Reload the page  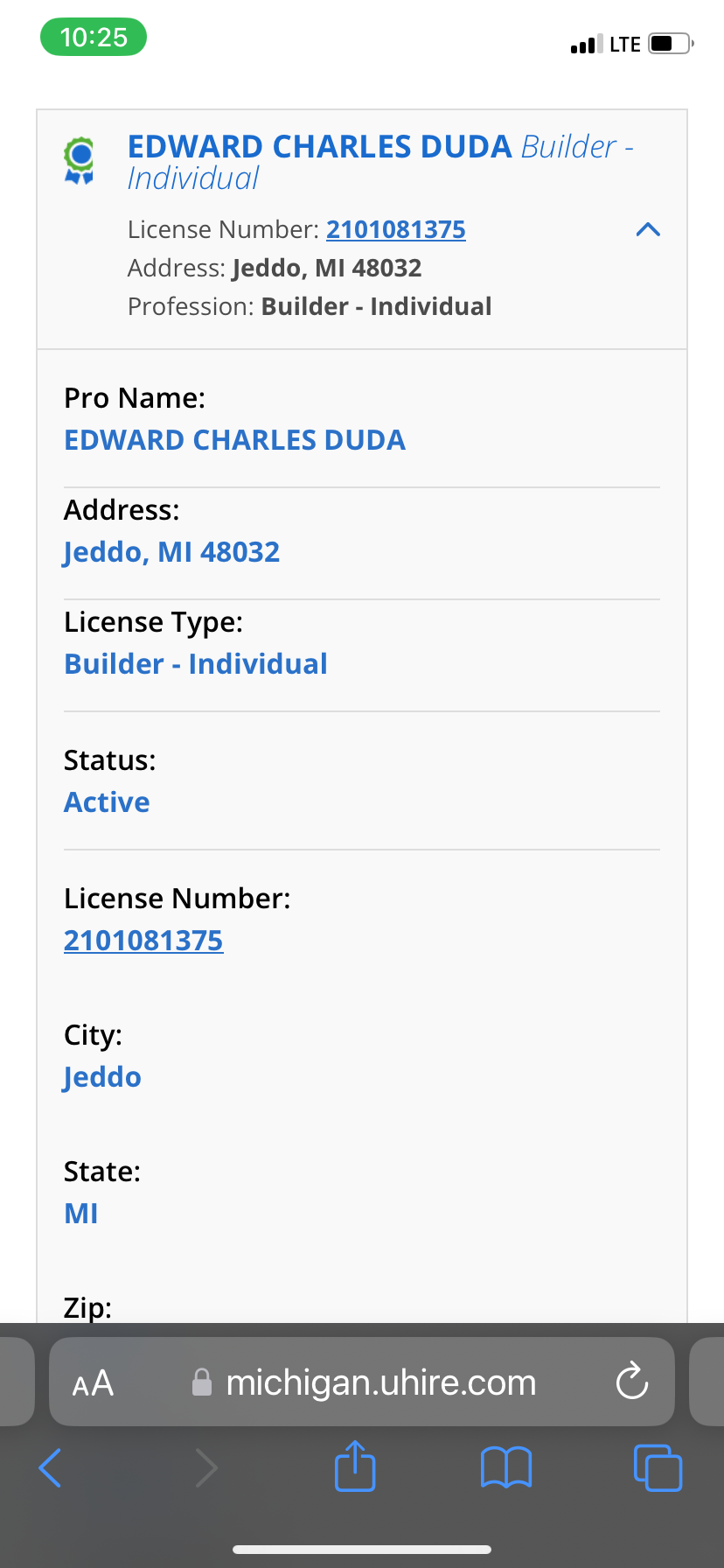631,1382
